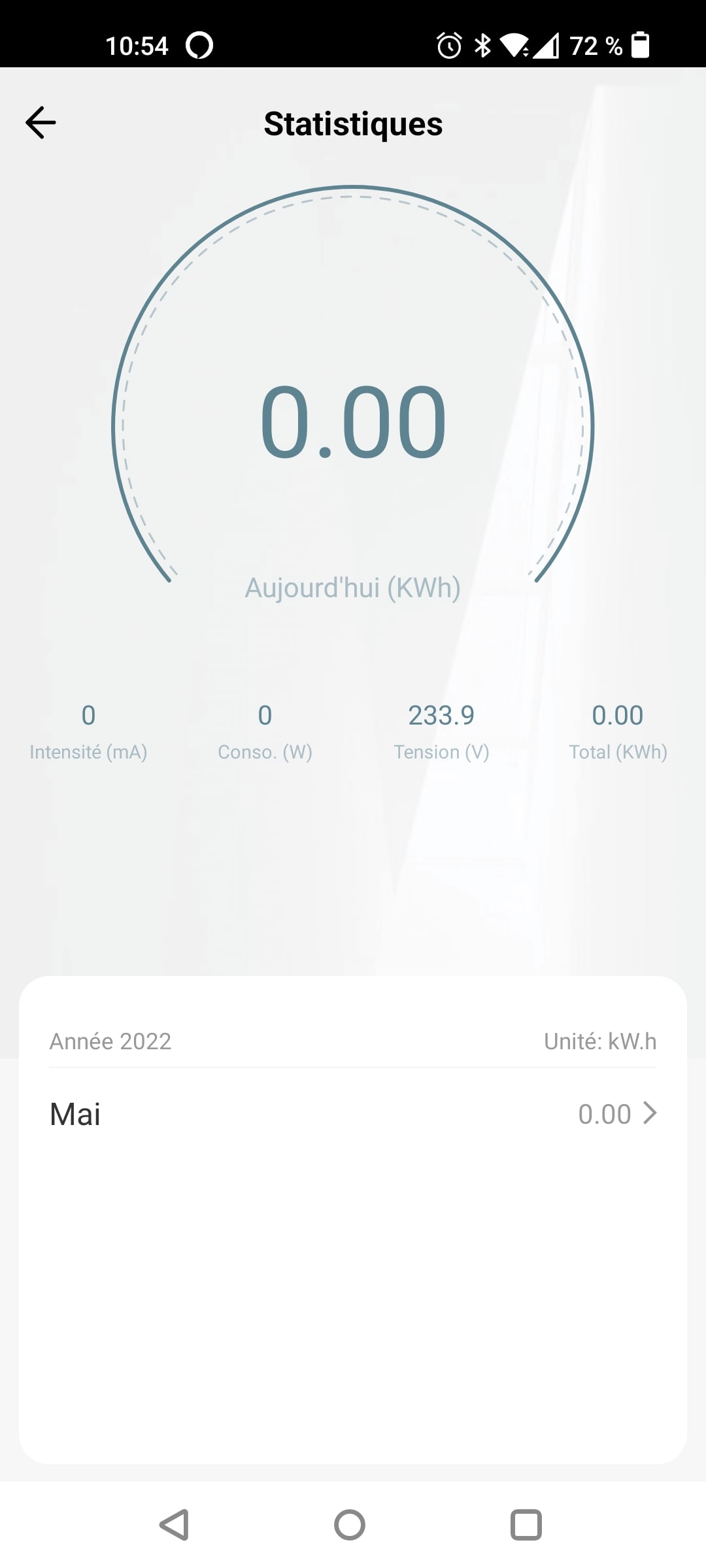Open the recent apps overview
This screenshot has width=706, height=1568.
click(526, 1526)
